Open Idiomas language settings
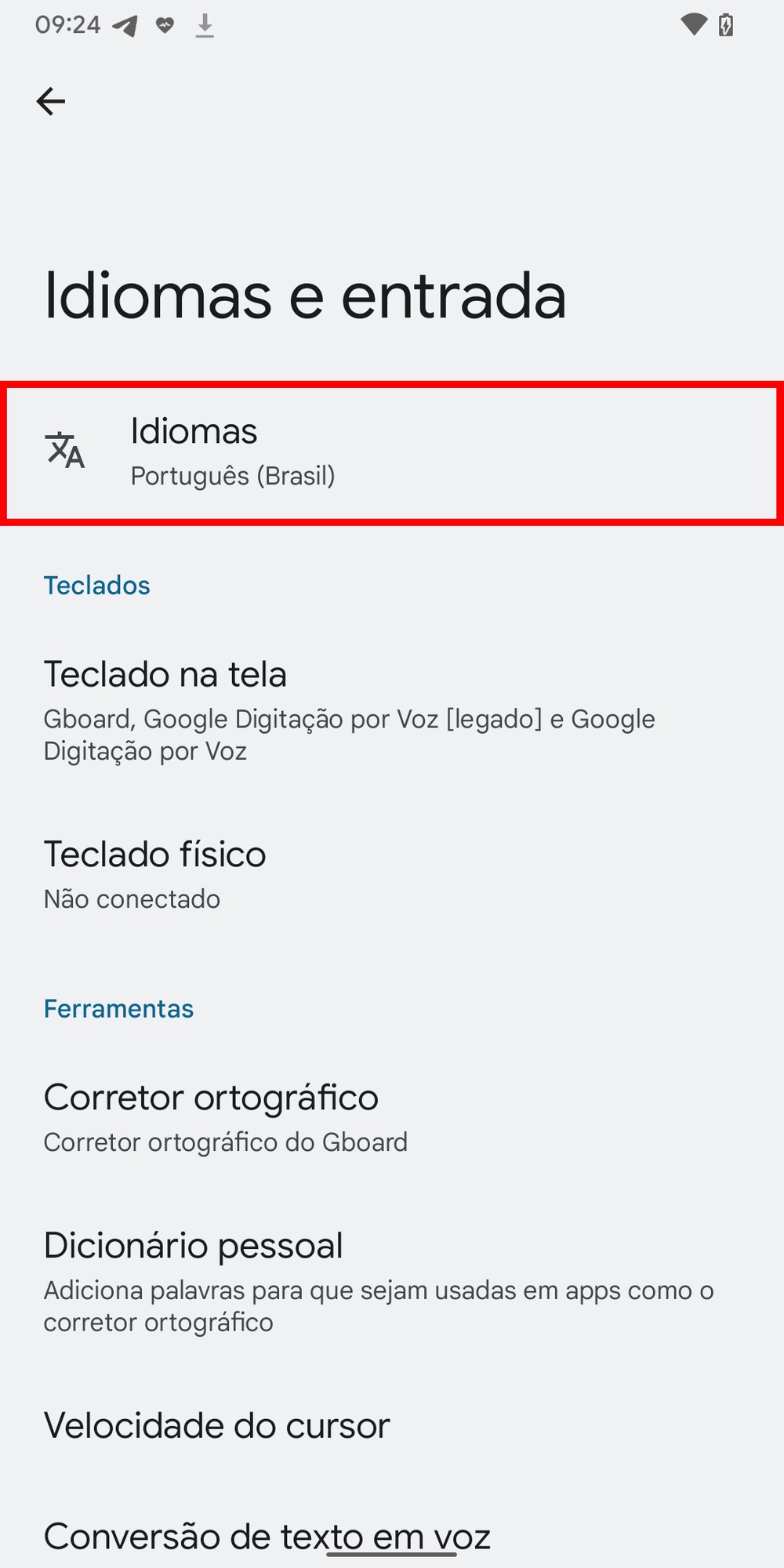Image resolution: width=784 pixels, height=1568 pixels. [390, 452]
